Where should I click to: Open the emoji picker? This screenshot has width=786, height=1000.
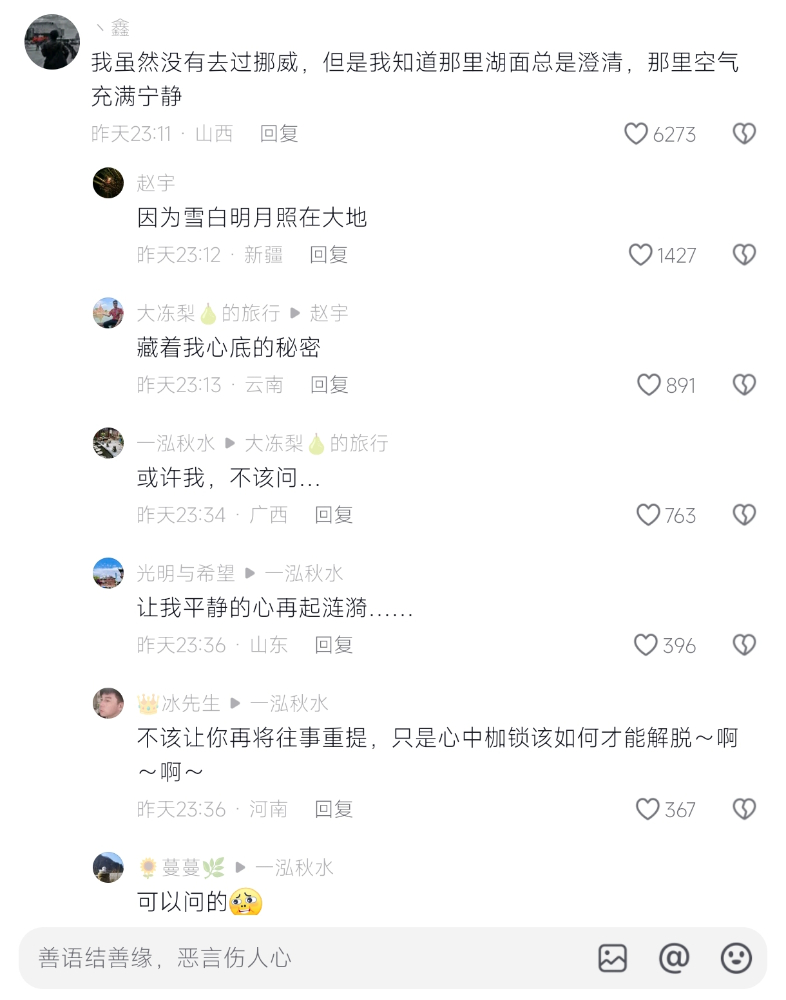[736, 958]
